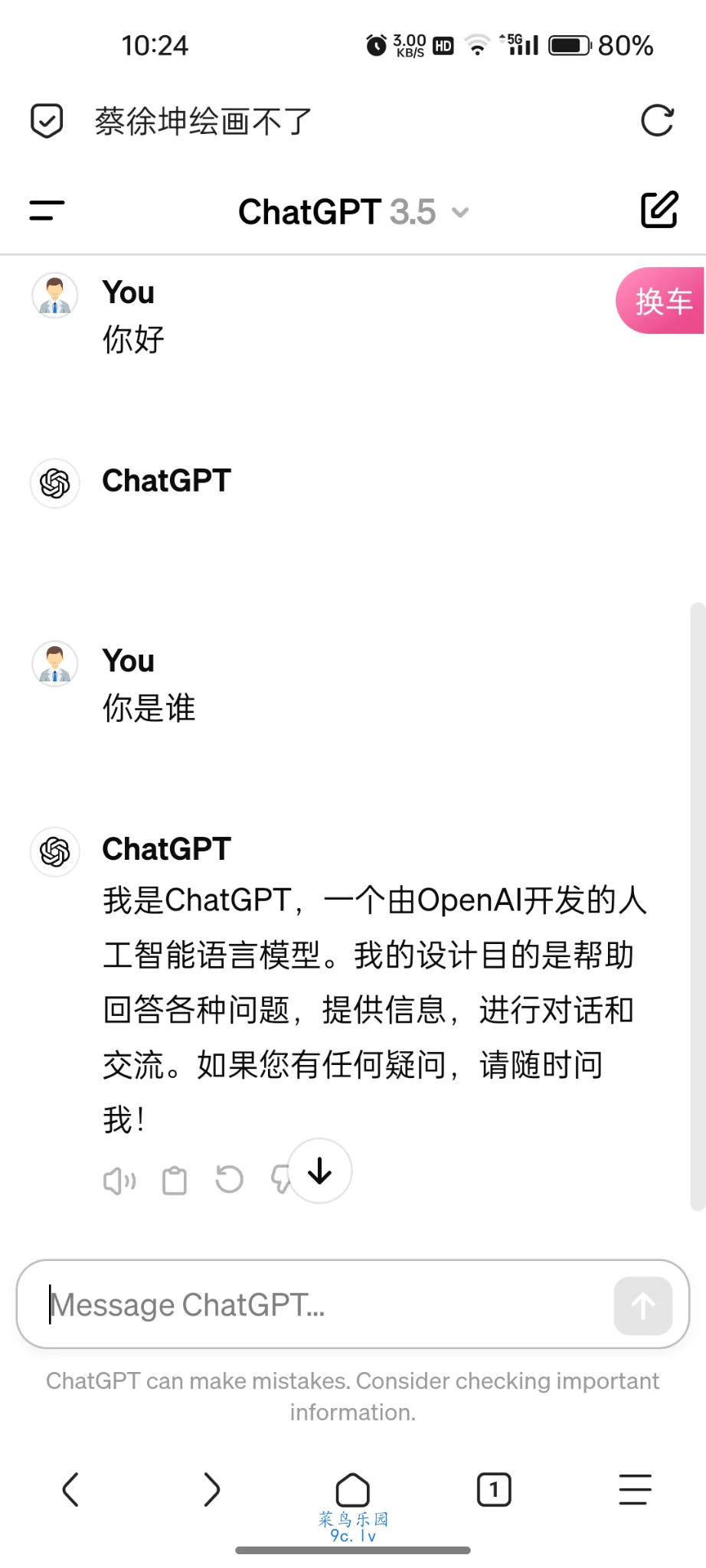Image resolution: width=706 pixels, height=1568 pixels.
Task: Focus the Message ChatGPT input field
Action: (322, 1305)
